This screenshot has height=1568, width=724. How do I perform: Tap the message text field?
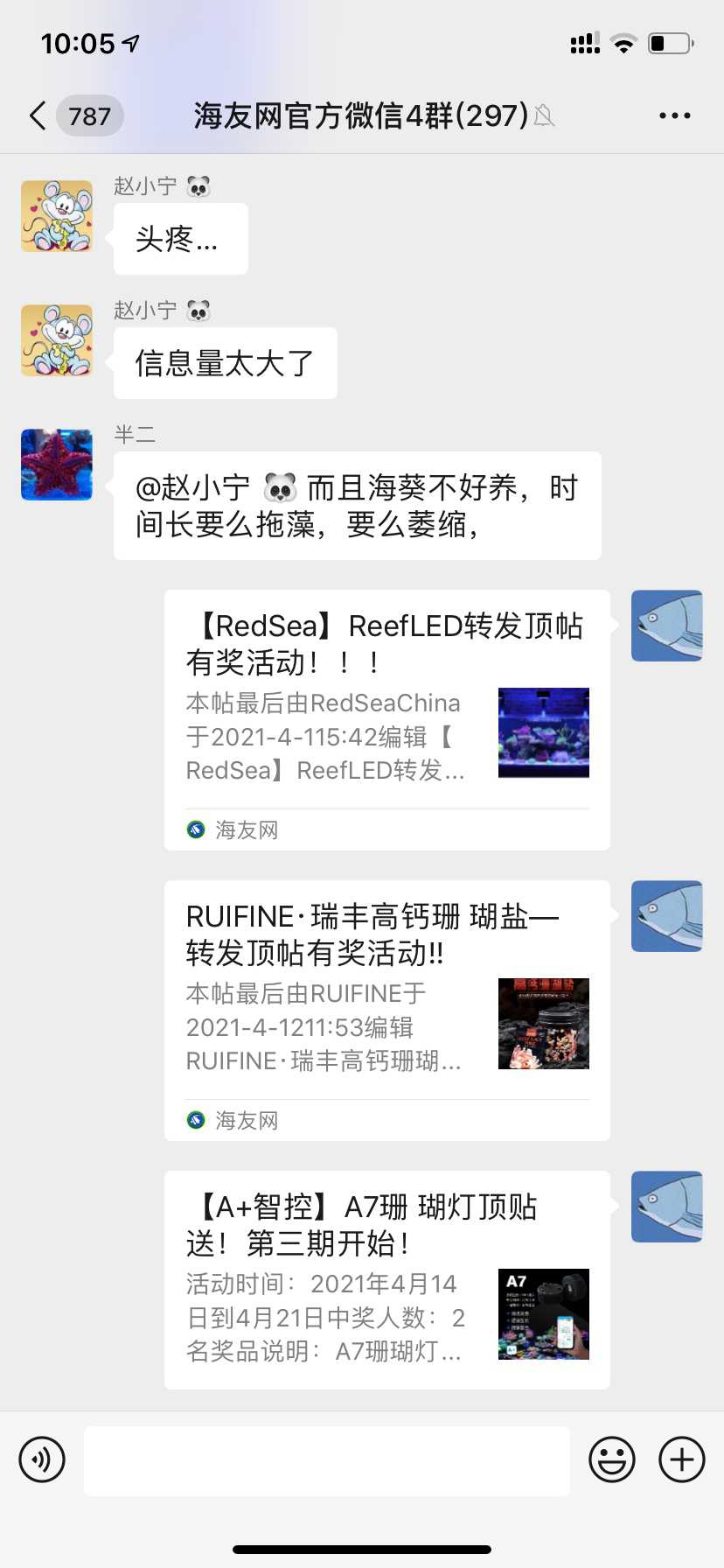(327, 1460)
